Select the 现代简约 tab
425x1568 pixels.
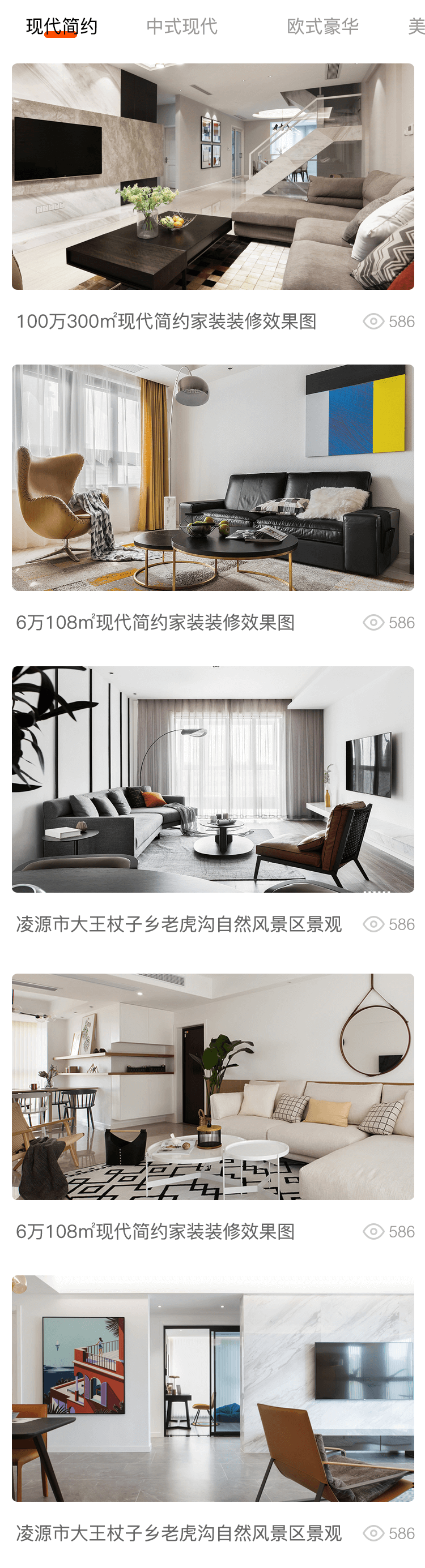tap(62, 26)
